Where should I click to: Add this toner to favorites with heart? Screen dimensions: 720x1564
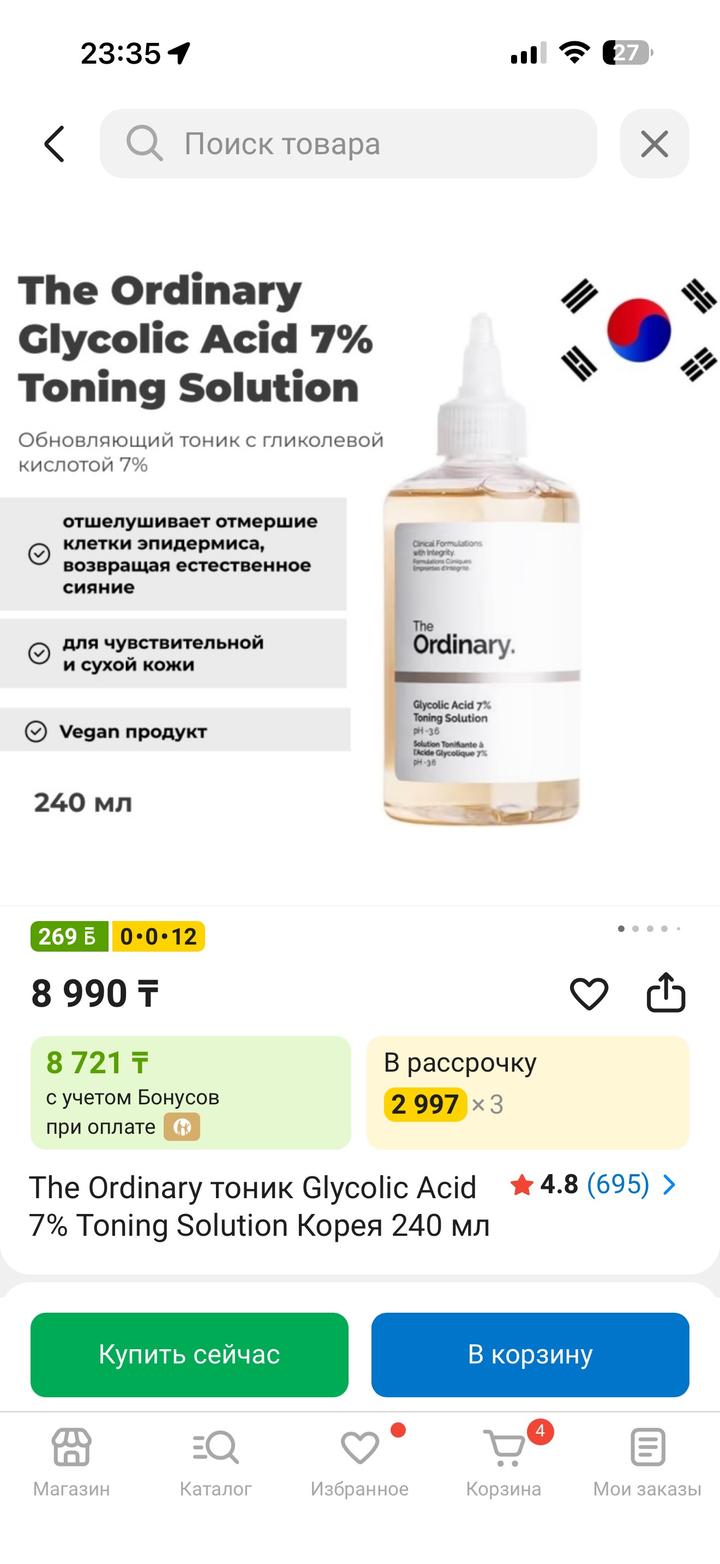pos(589,993)
